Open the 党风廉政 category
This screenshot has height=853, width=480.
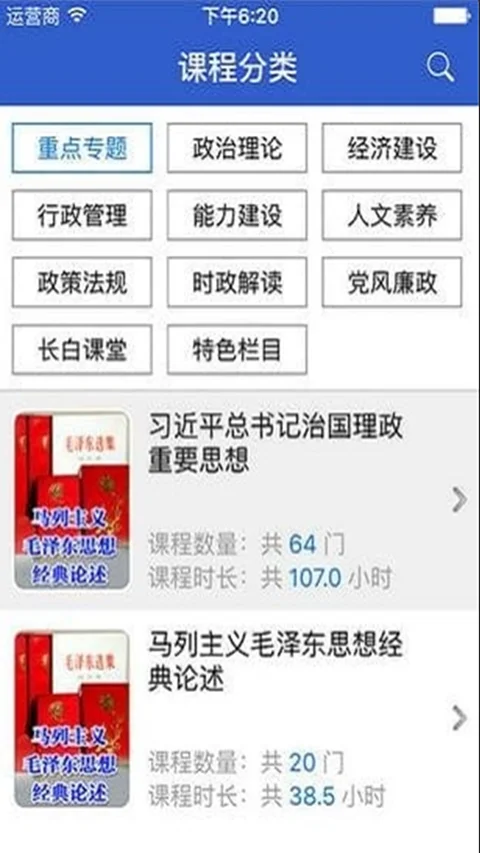point(392,282)
